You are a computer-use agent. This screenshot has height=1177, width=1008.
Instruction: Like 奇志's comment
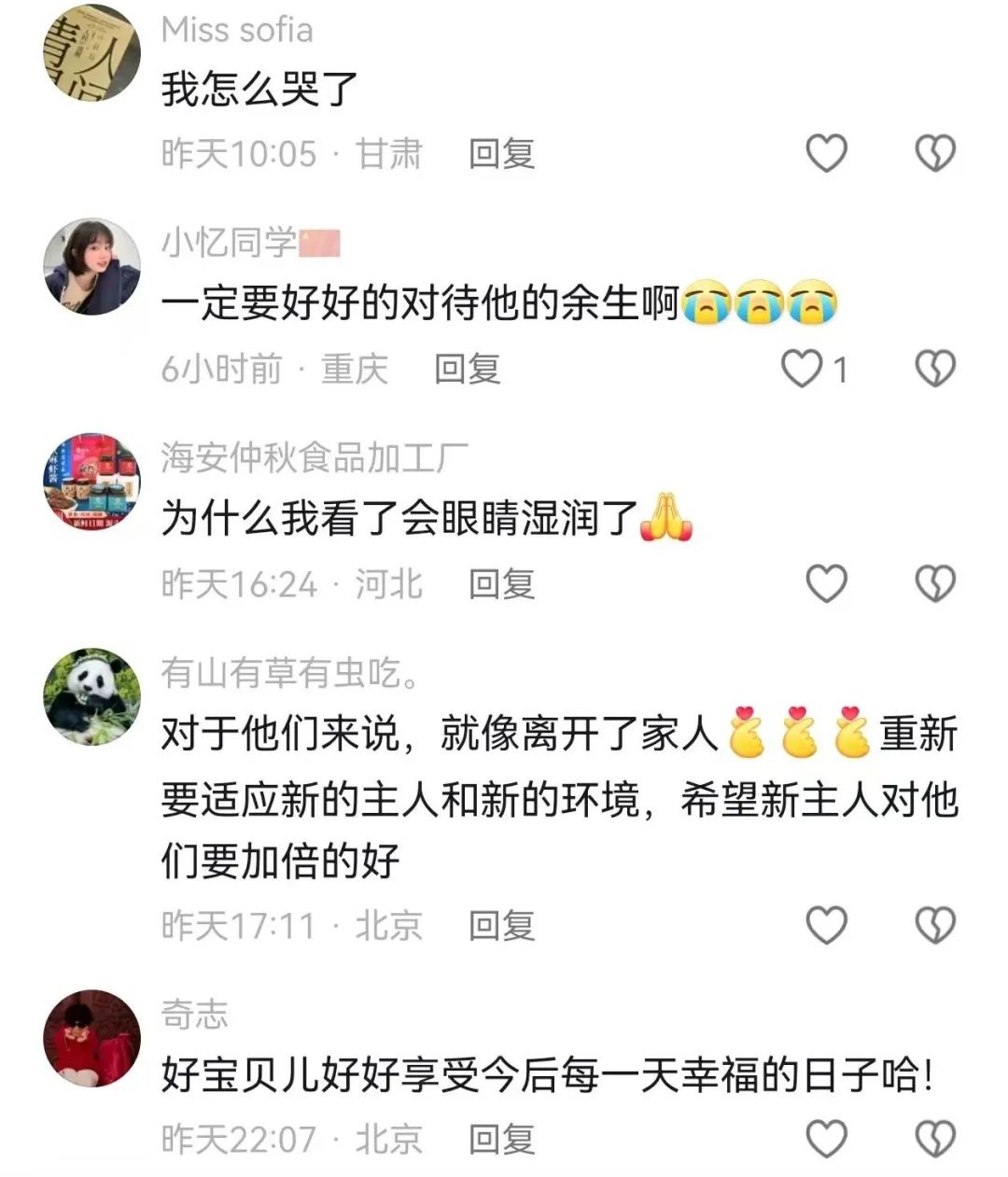(x=826, y=1139)
